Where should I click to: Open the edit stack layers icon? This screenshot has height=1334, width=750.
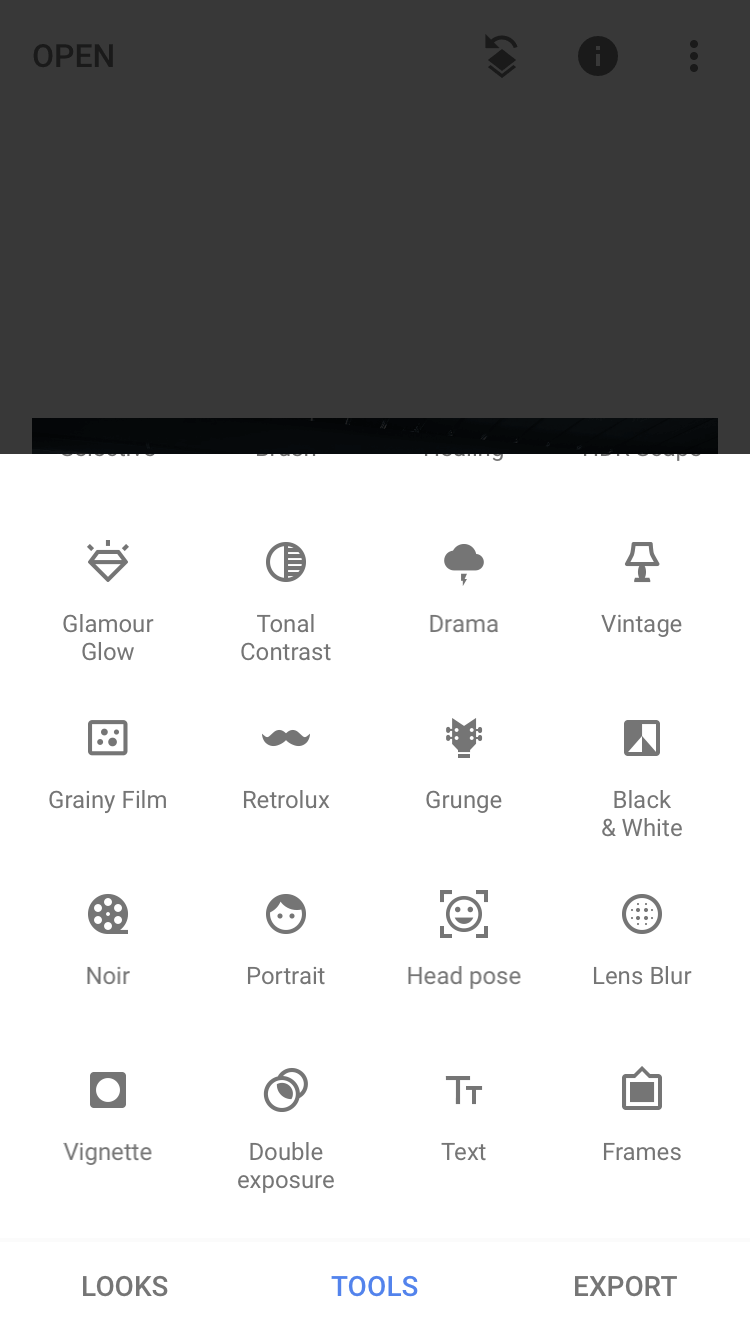[501, 56]
